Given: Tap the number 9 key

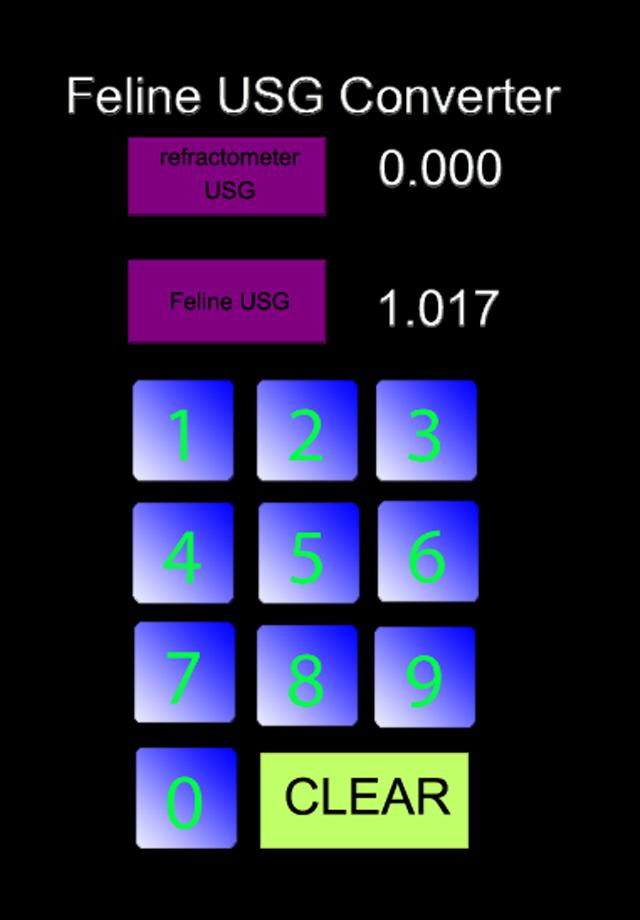Looking at the screenshot, I should pyautogui.click(x=425, y=676).
